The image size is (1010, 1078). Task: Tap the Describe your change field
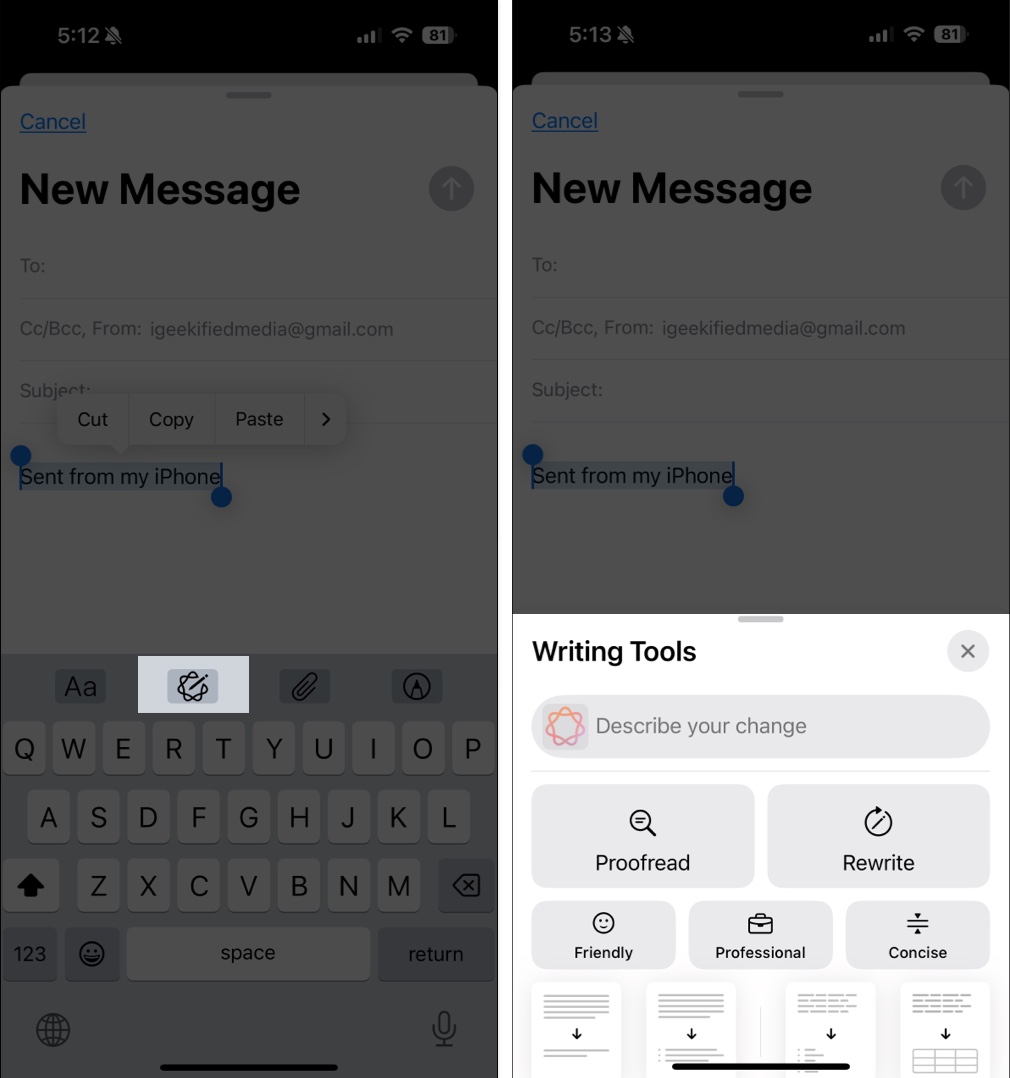coord(760,726)
